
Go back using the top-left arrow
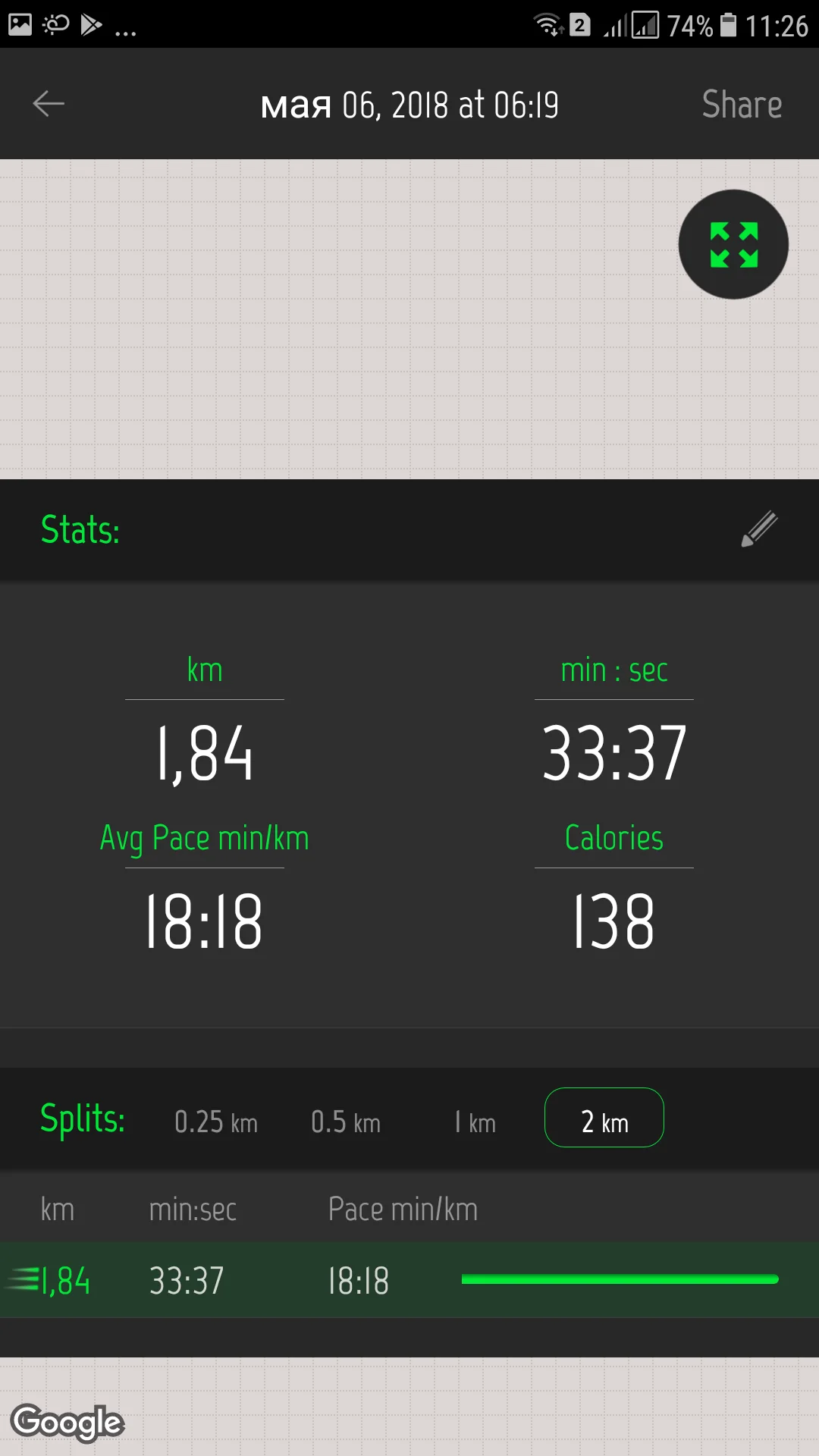click(x=49, y=104)
